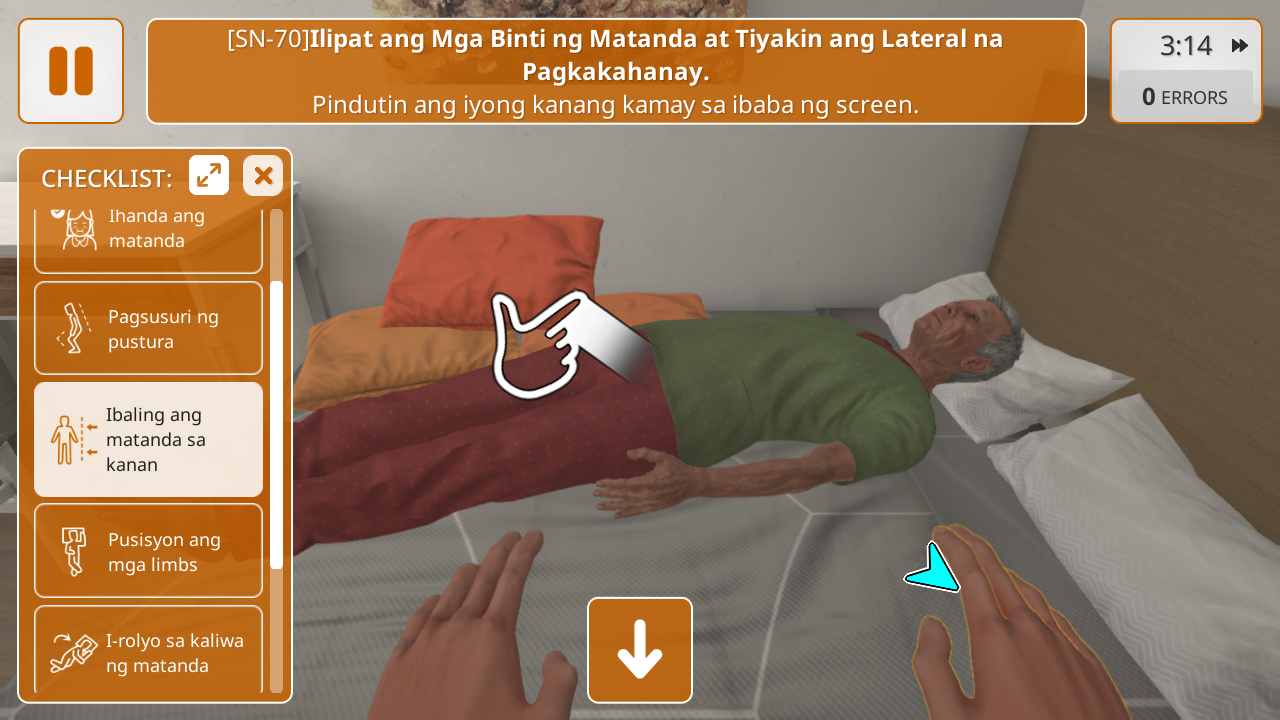Fast forward the timer
The height and width of the screenshot is (720, 1280).
1240,46
